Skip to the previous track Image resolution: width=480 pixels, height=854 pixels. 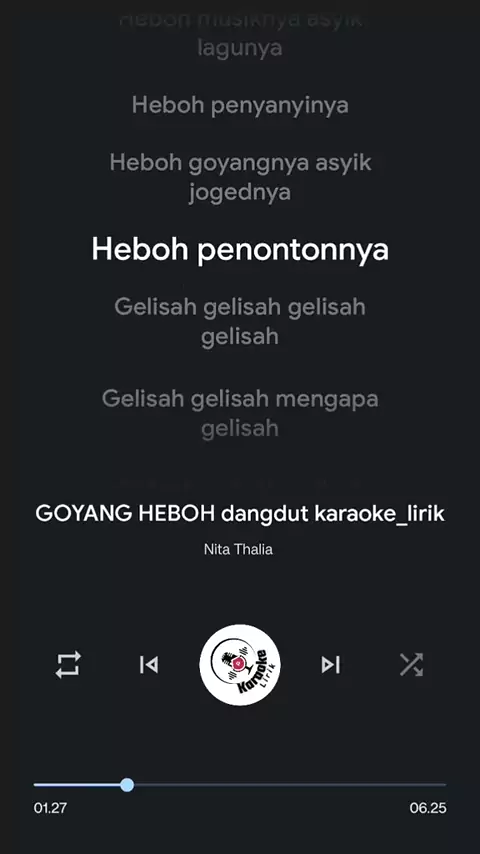click(149, 665)
